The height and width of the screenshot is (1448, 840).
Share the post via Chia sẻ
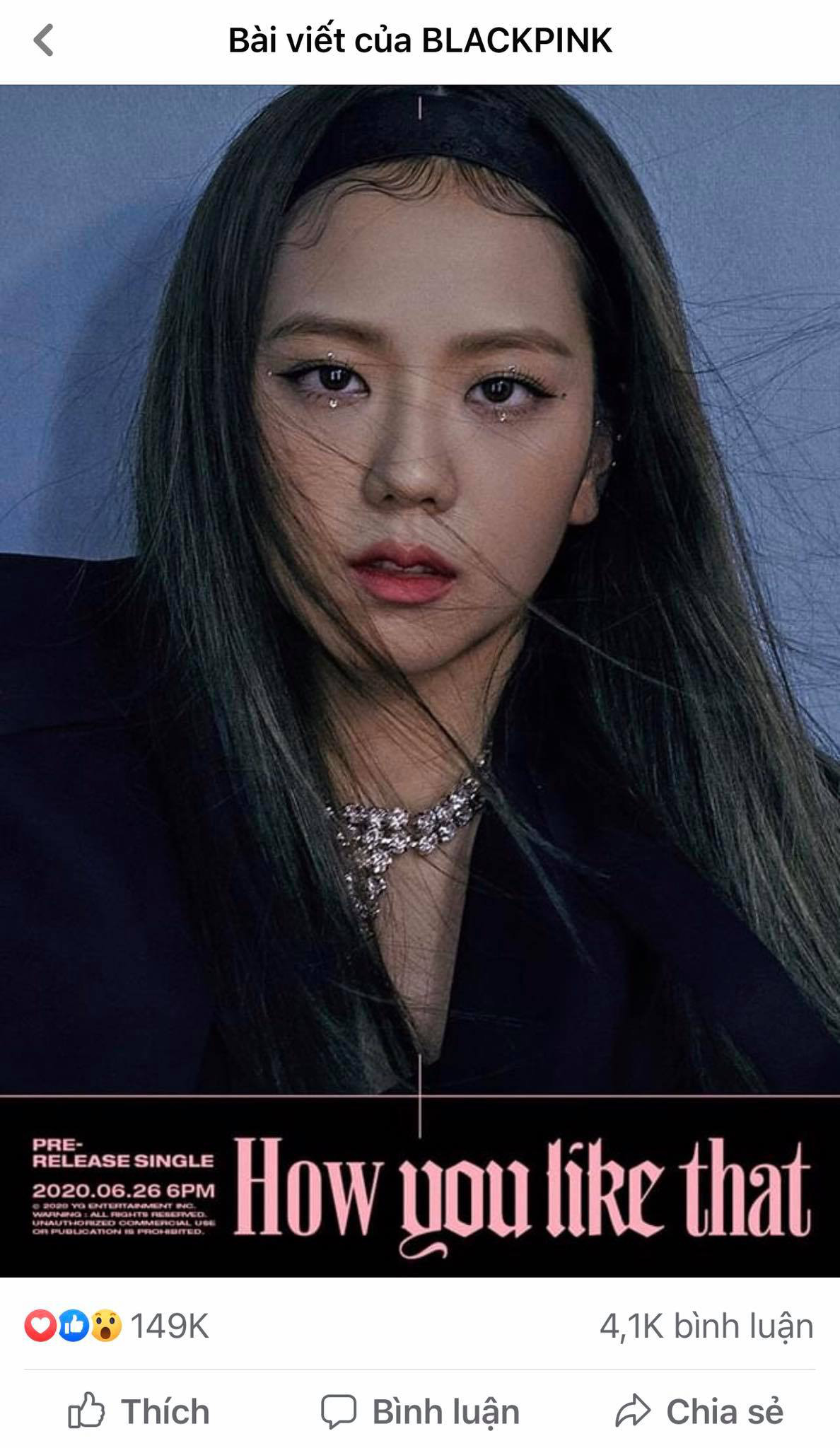click(699, 1412)
